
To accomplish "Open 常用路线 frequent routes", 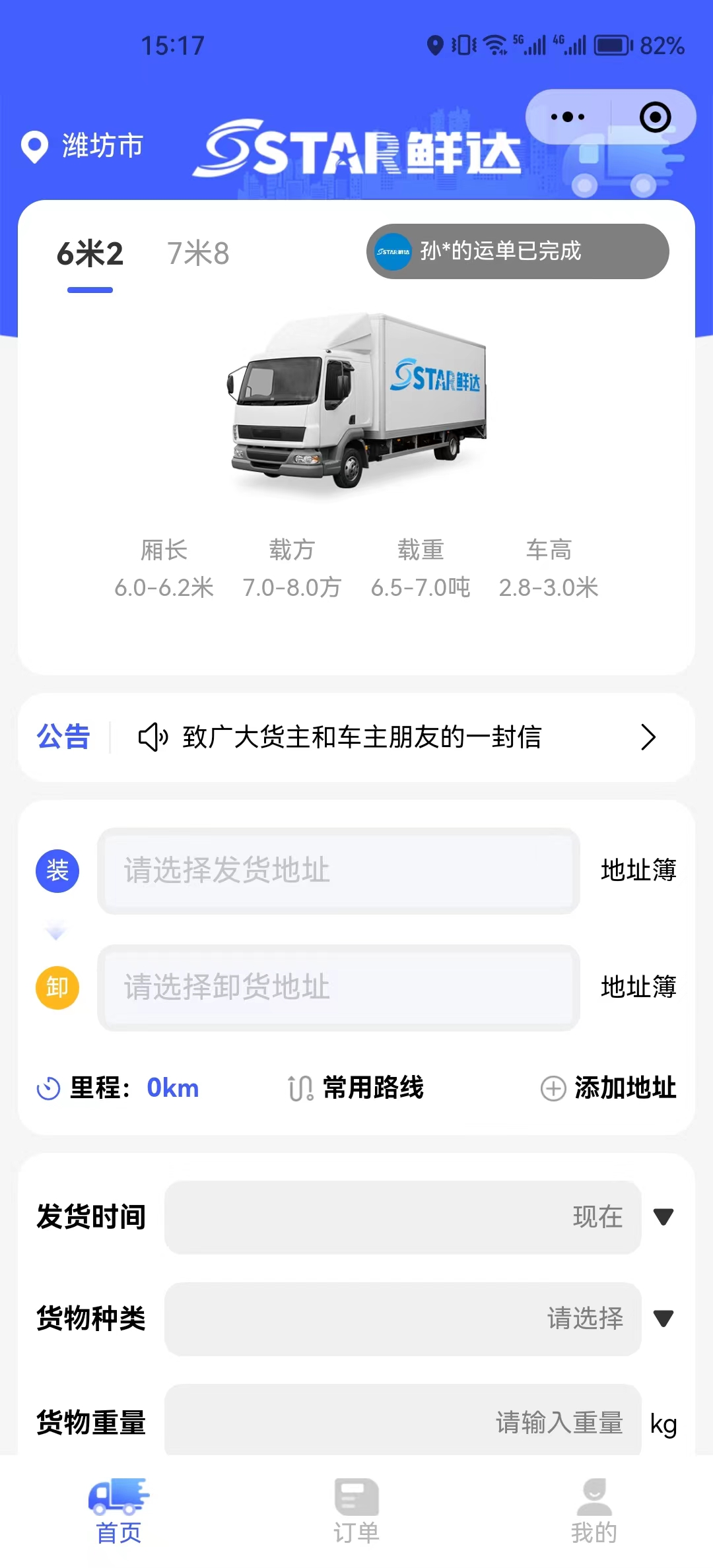I will (x=356, y=1088).
